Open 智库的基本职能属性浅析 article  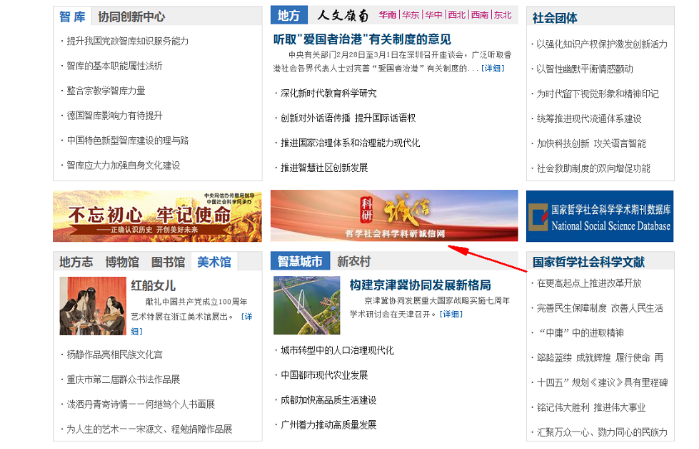(114, 65)
